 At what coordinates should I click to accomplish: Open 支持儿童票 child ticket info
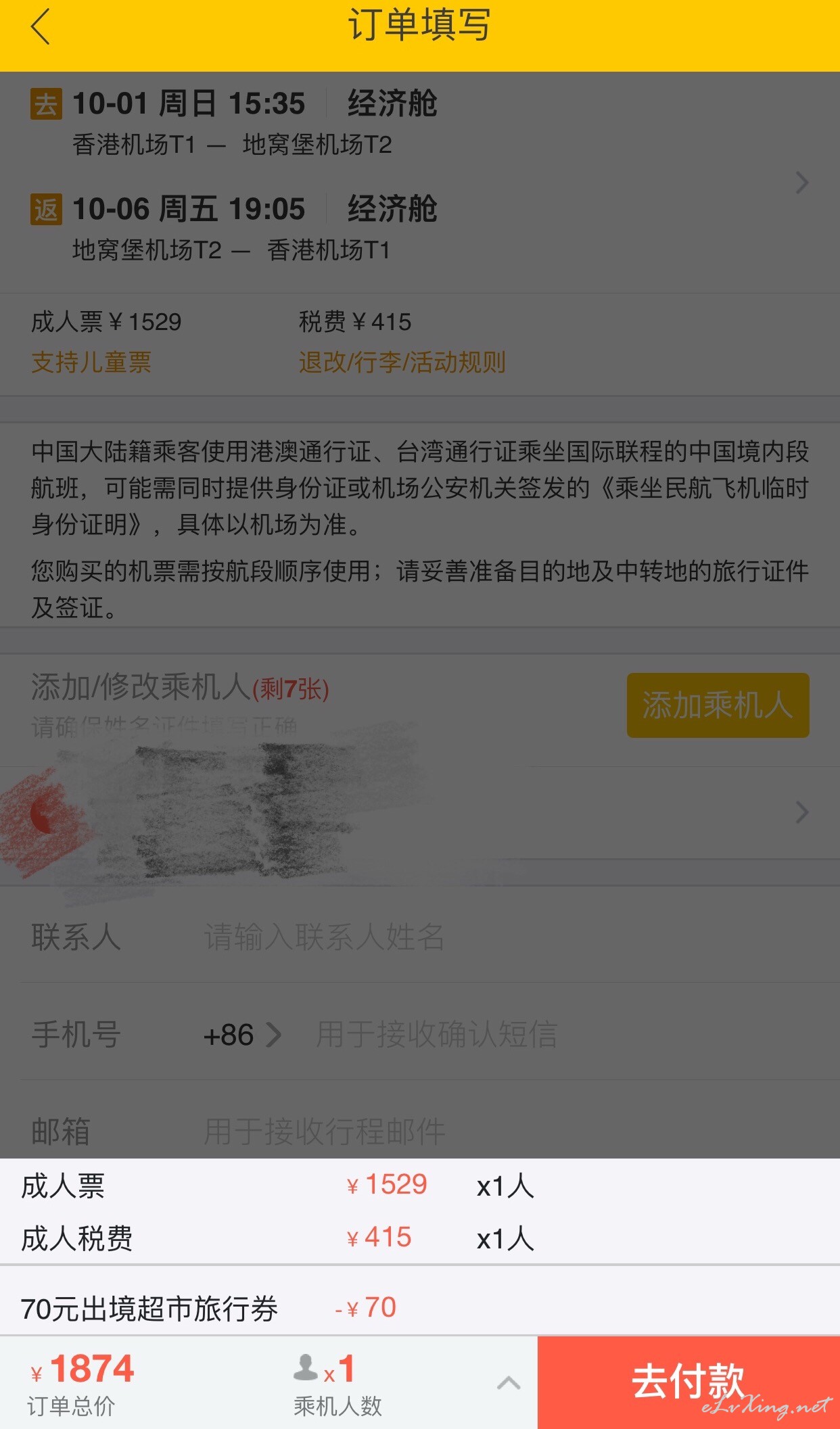coord(91,362)
